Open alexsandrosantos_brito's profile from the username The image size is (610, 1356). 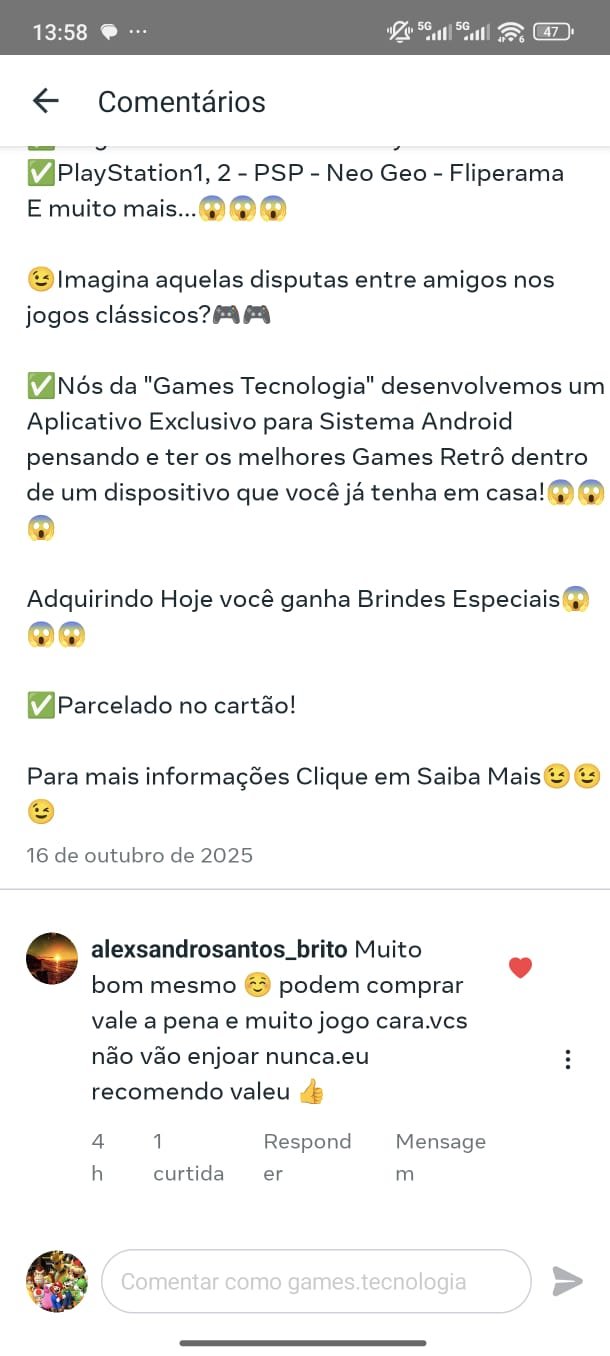pyautogui.click(x=219, y=949)
